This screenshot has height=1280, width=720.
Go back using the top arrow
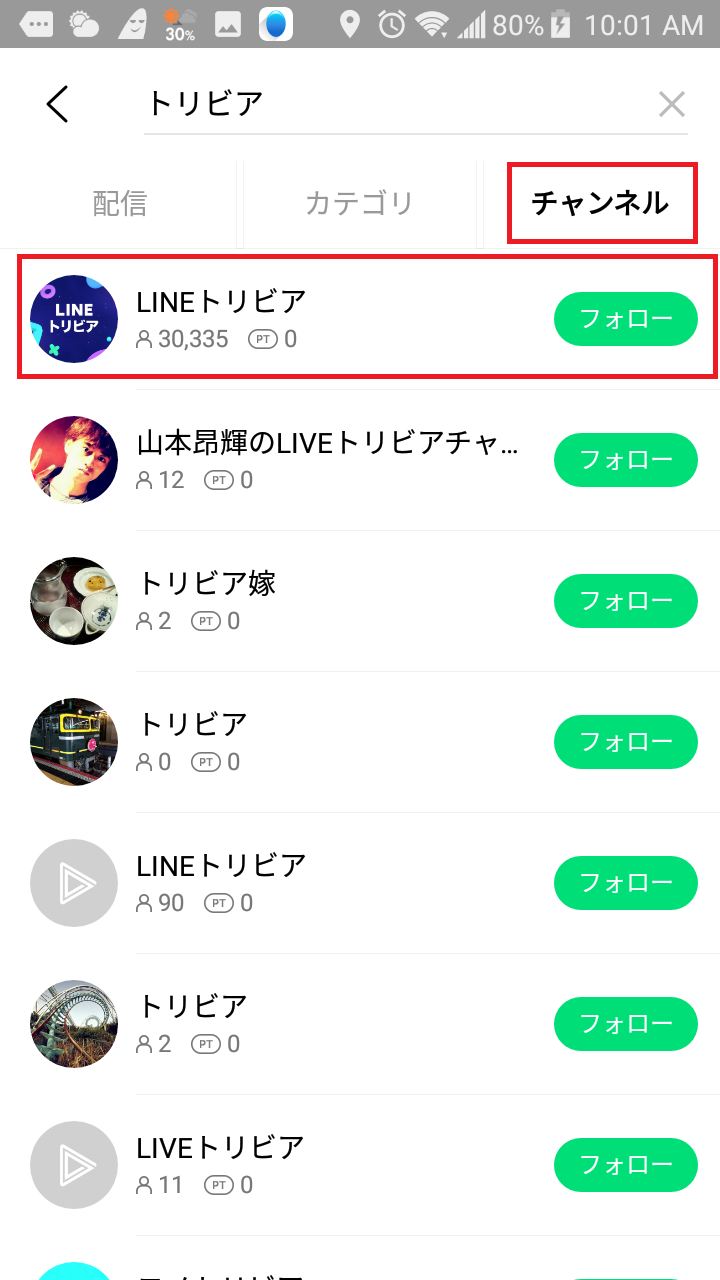point(58,103)
